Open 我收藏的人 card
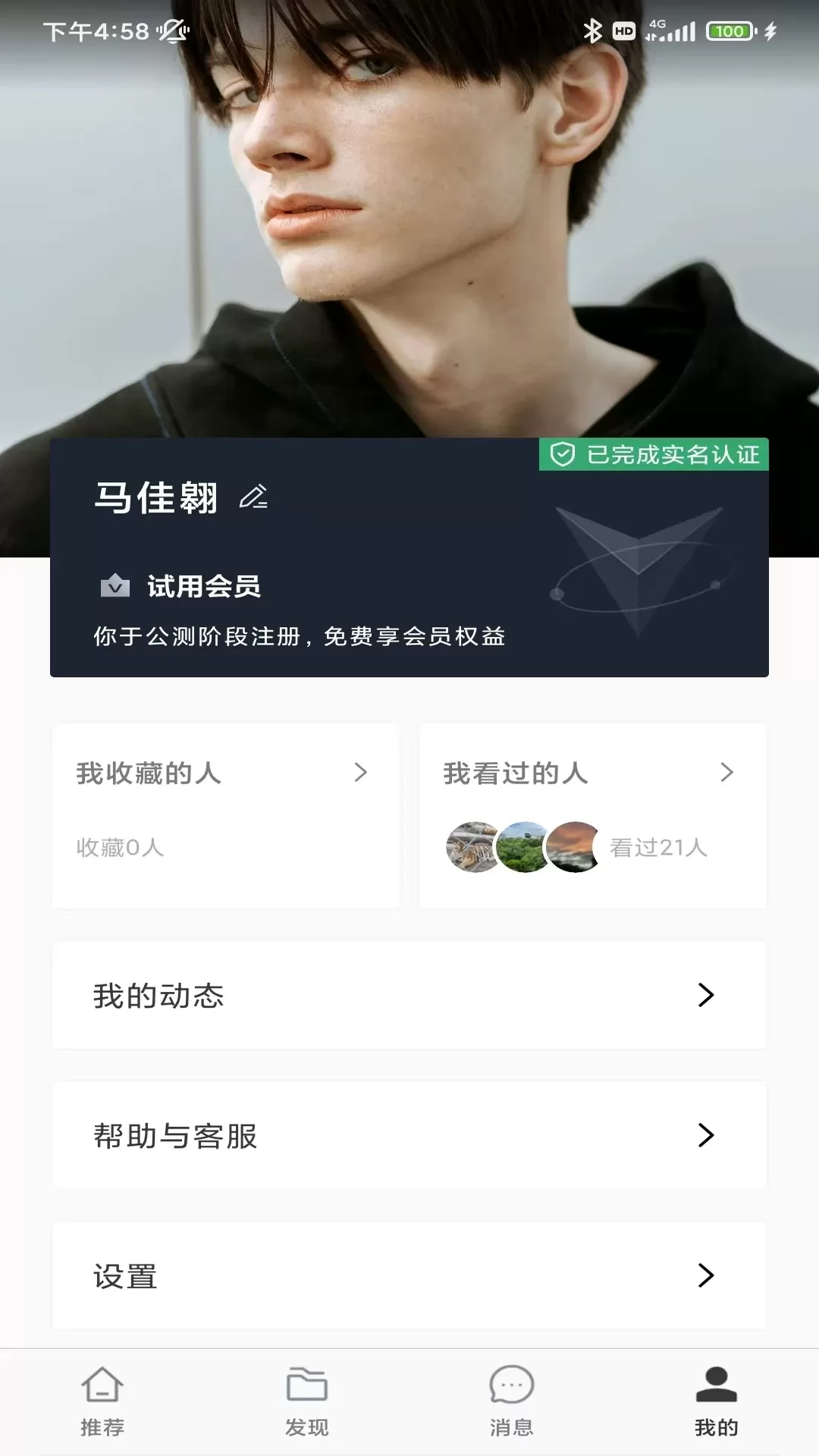819x1456 pixels. pos(226,815)
